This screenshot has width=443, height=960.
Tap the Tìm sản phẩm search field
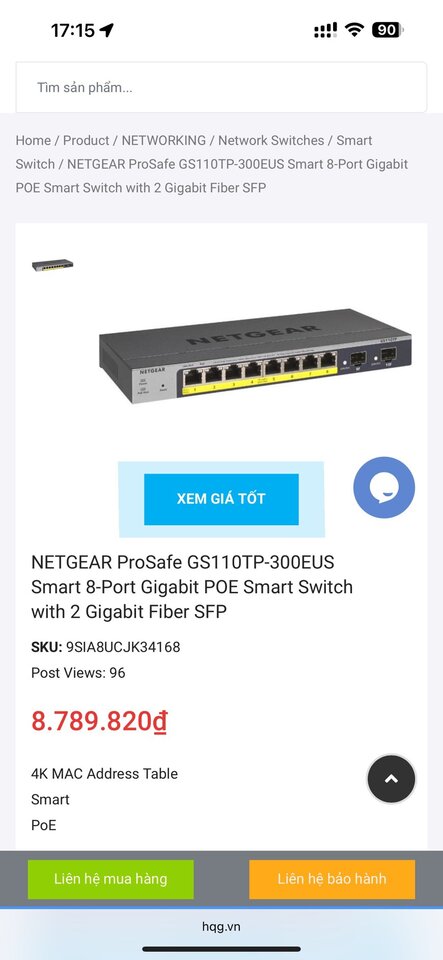pos(221,87)
